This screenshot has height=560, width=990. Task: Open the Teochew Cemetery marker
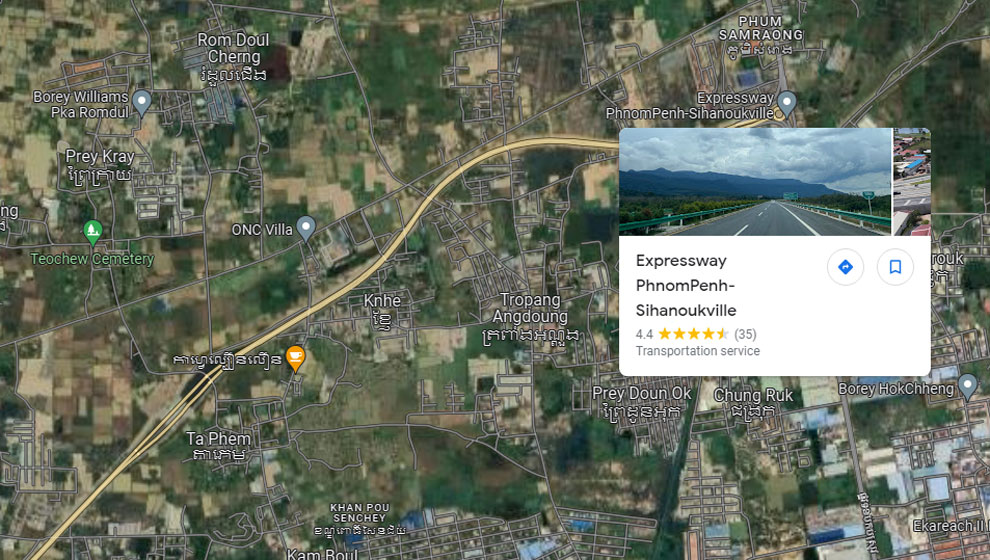[x=93, y=232]
